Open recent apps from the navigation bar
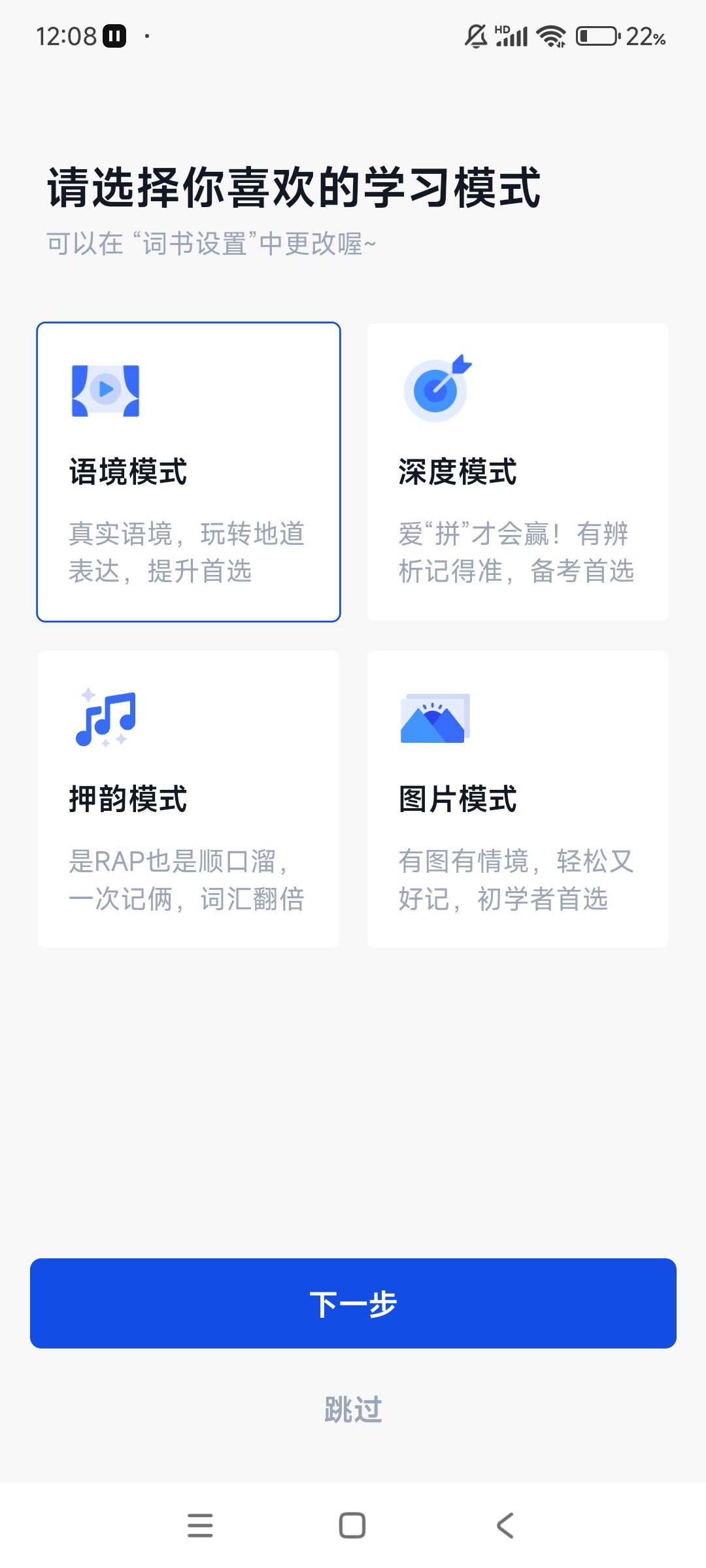The image size is (706, 1568). click(200, 1526)
